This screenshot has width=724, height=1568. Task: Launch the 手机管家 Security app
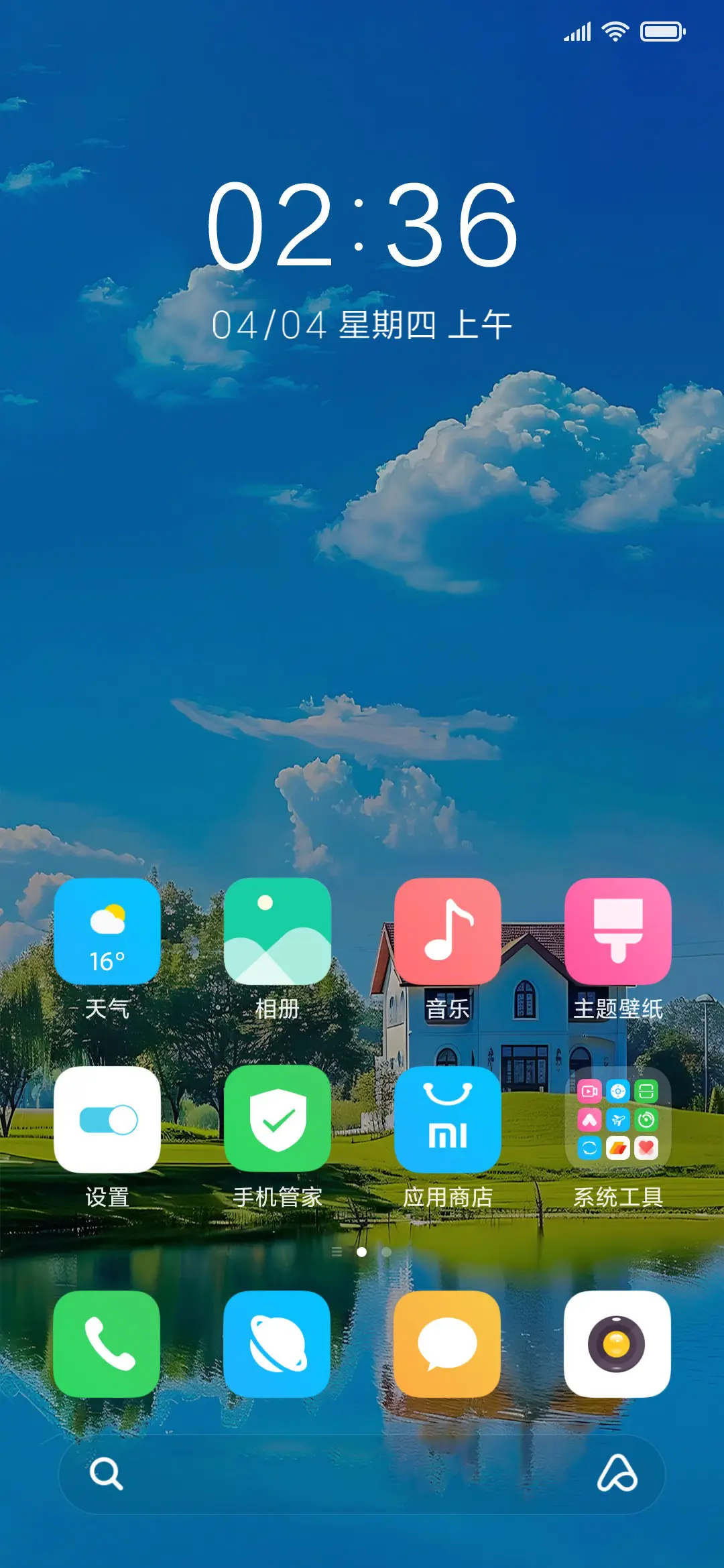click(x=278, y=1118)
